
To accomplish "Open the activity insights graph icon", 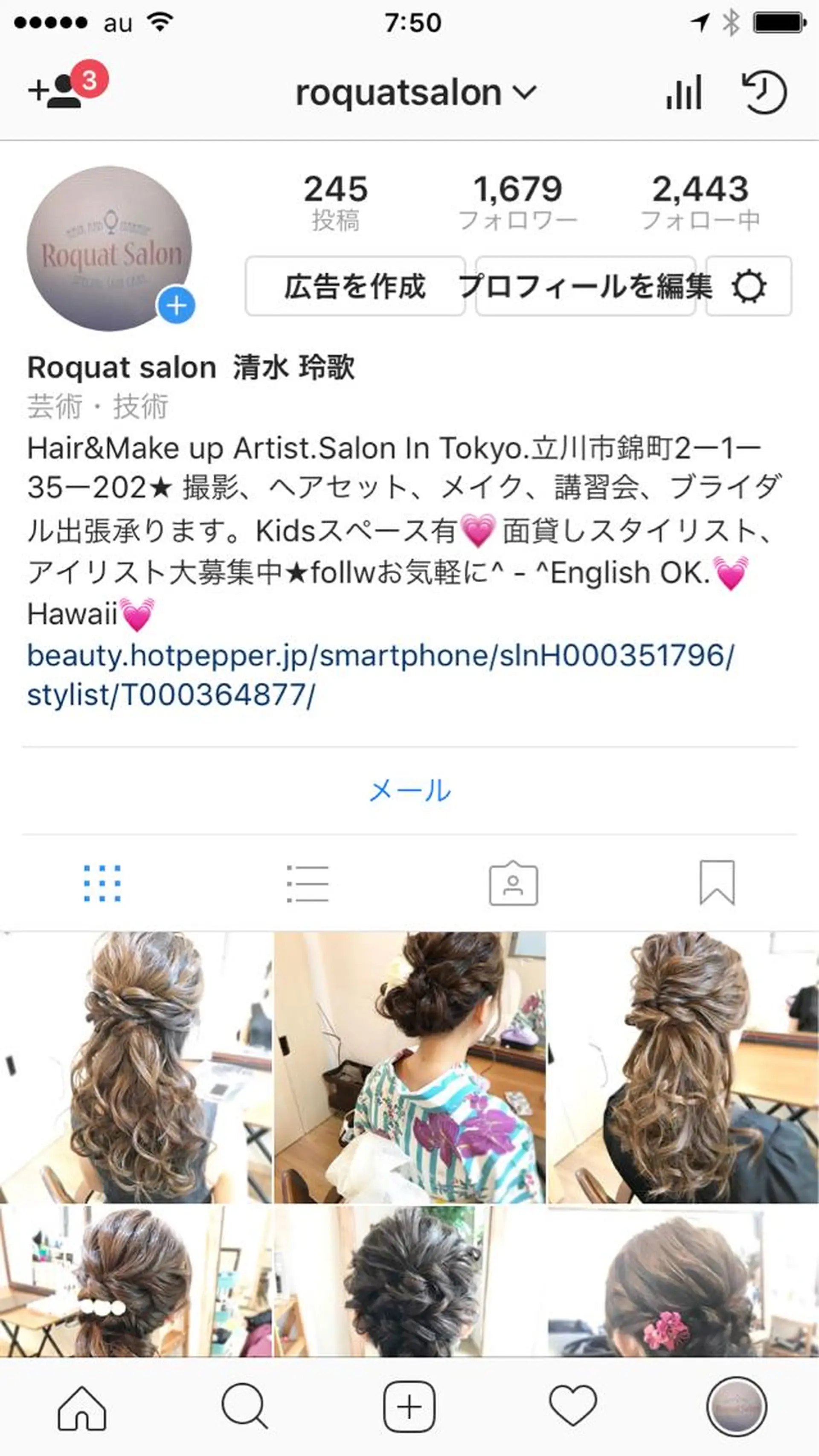I will tap(684, 92).
